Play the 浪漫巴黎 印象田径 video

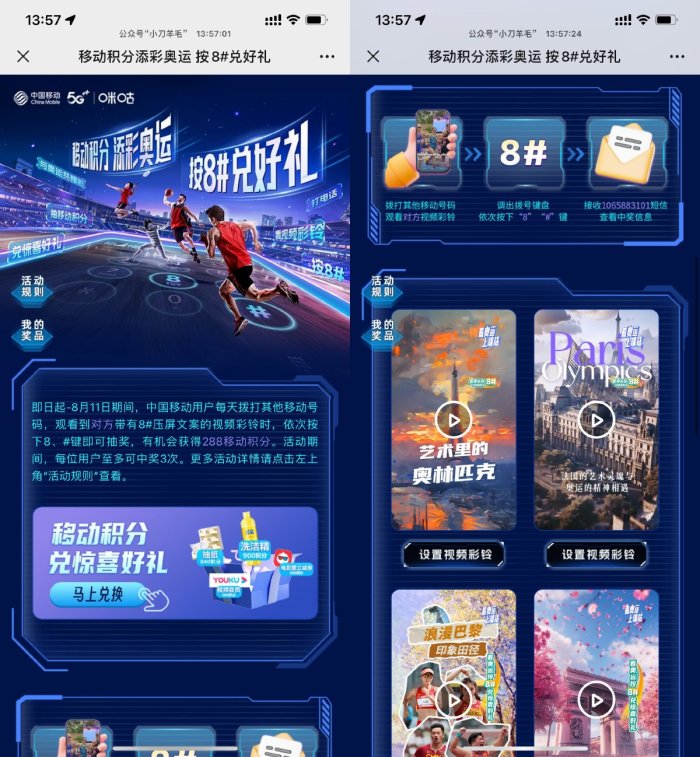(453, 700)
